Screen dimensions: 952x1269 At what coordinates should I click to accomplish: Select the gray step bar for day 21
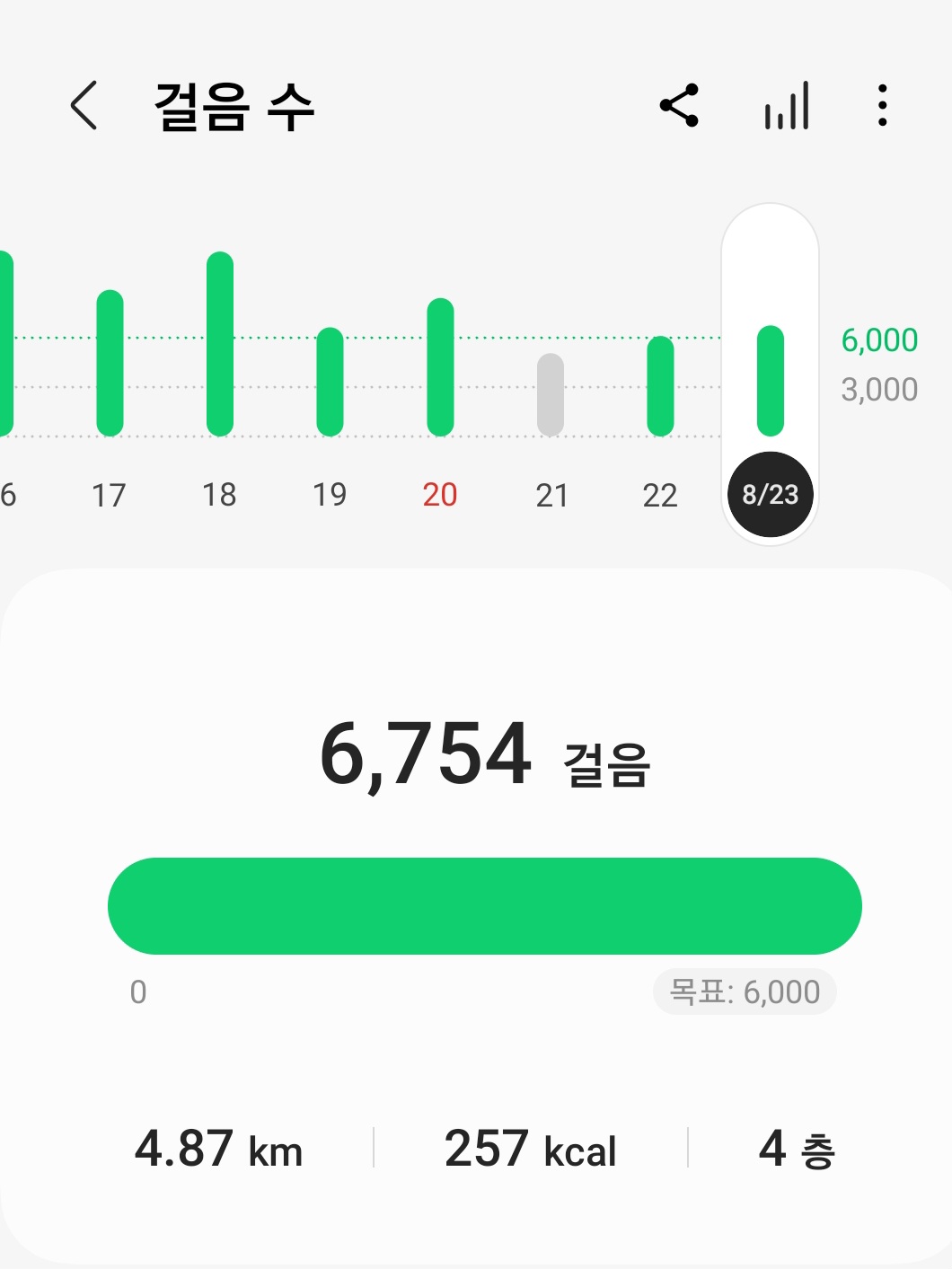click(x=551, y=394)
